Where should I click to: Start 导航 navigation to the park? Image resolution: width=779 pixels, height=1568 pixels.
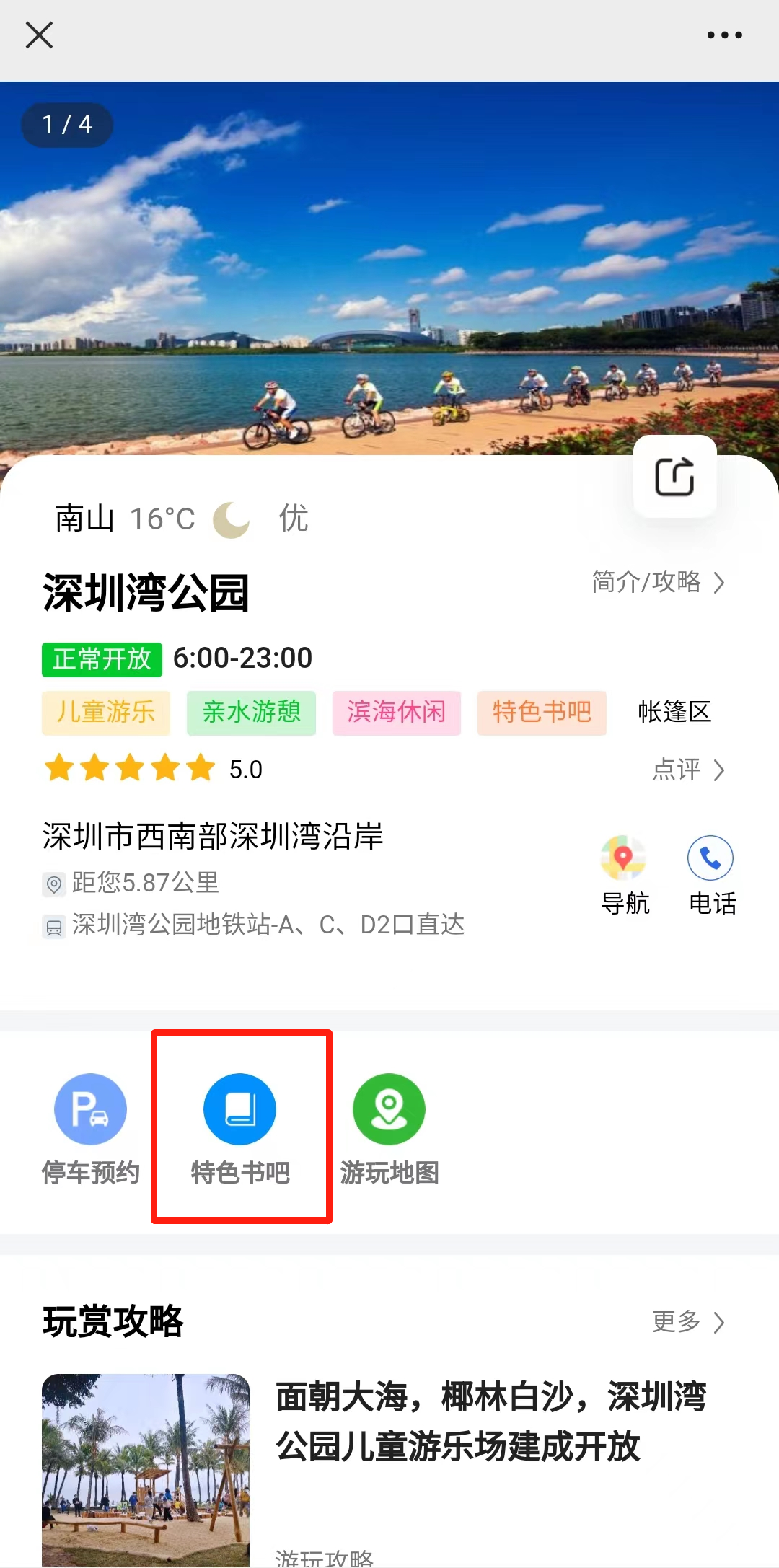point(625,875)
